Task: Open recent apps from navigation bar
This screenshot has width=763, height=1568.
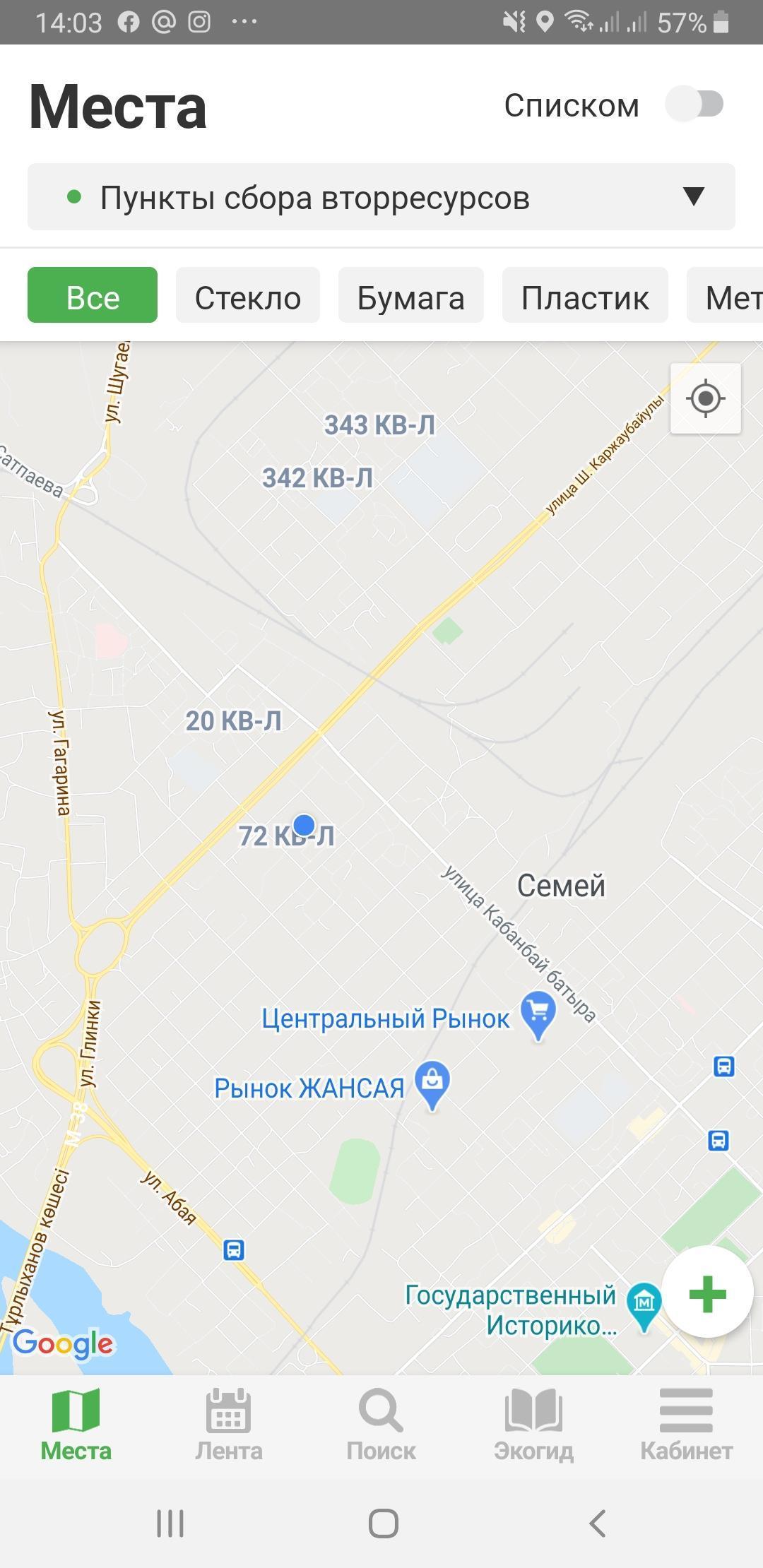Action: 170,1524
